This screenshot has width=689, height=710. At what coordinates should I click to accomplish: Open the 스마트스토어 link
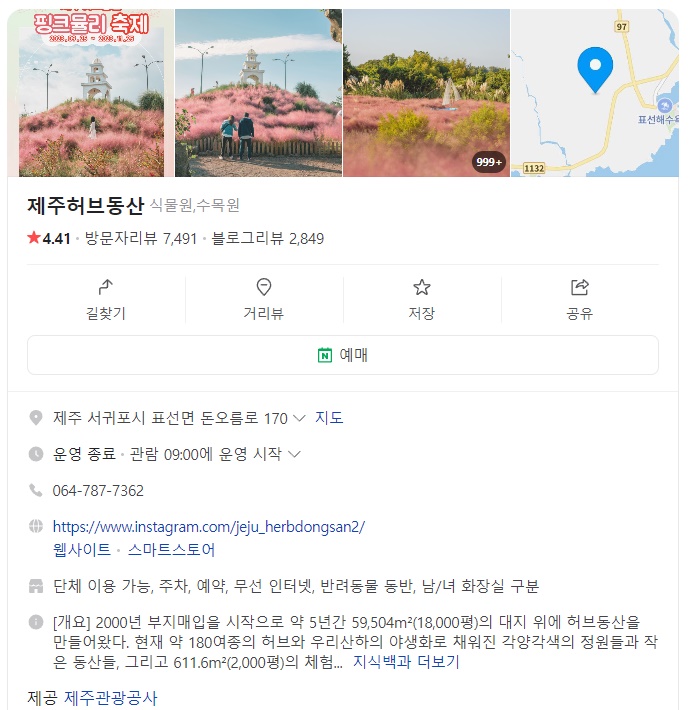(171, 549)
